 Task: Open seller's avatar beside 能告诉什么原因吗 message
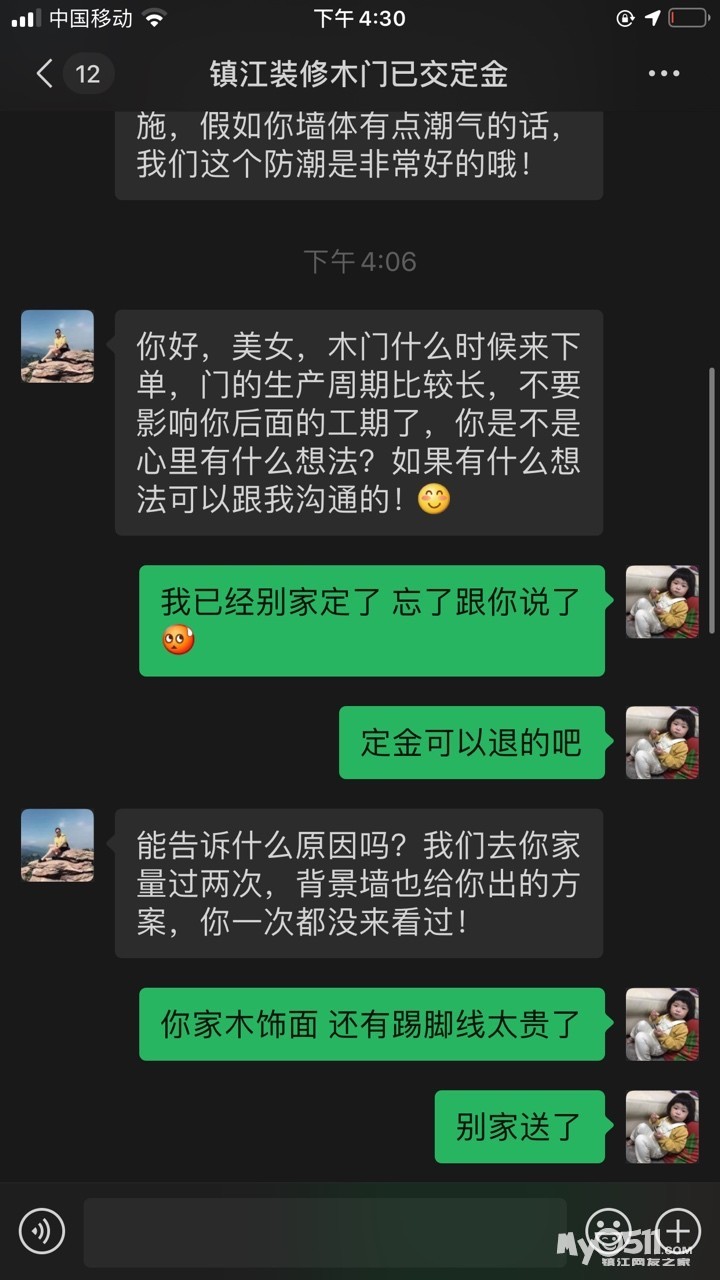(x=58, y=846)
